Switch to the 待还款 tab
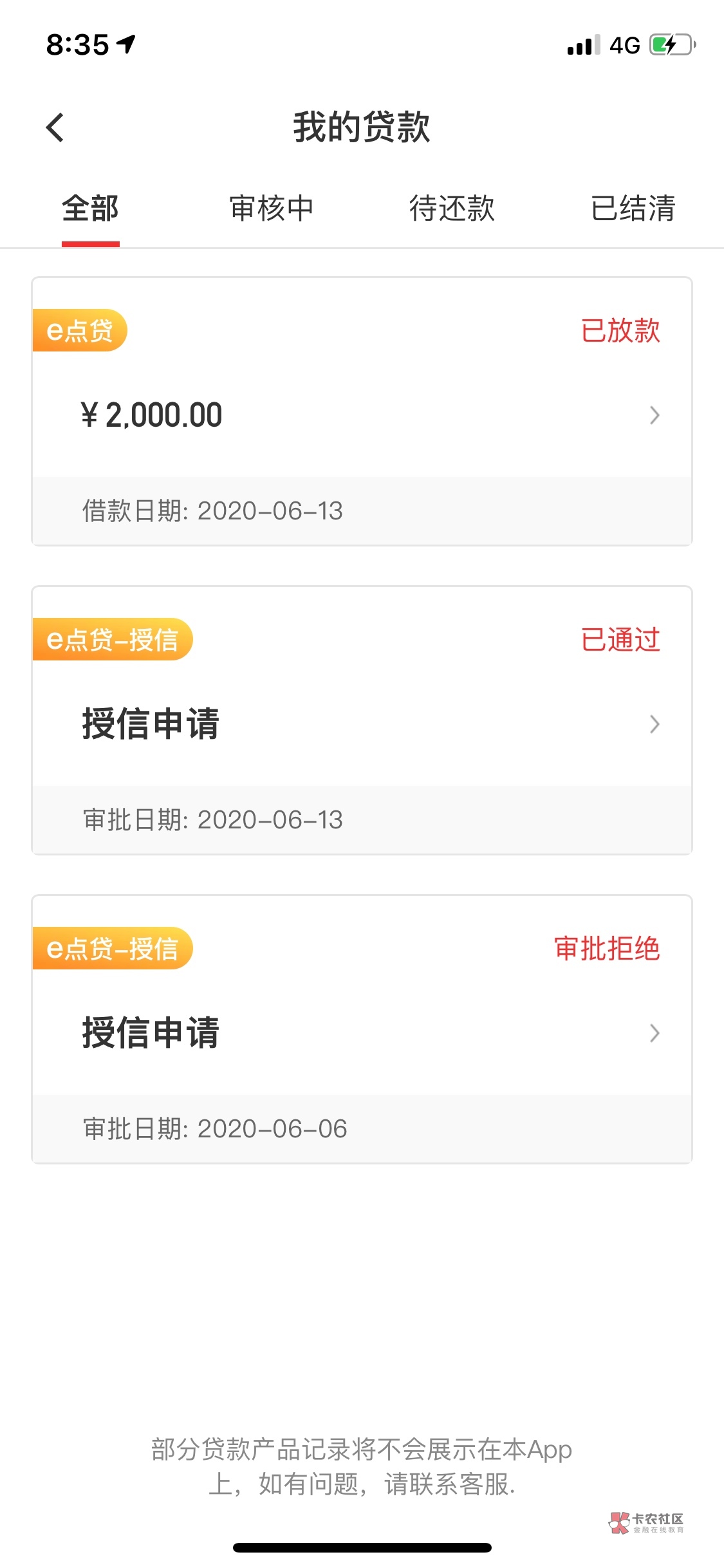The width and height of the screenshot is (724, 1568). coord(452,209)
